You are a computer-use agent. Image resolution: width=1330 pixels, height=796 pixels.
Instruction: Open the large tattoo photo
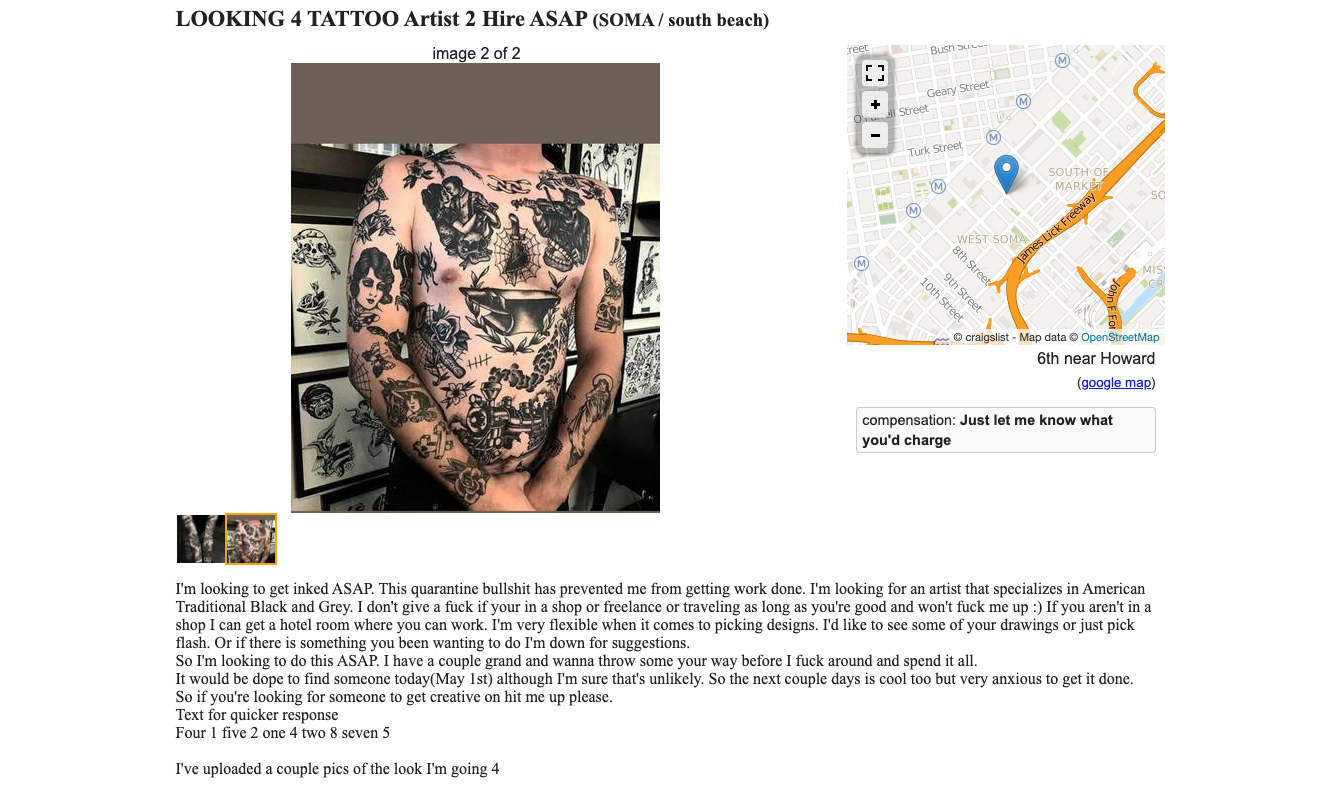[x=475, y=300]
